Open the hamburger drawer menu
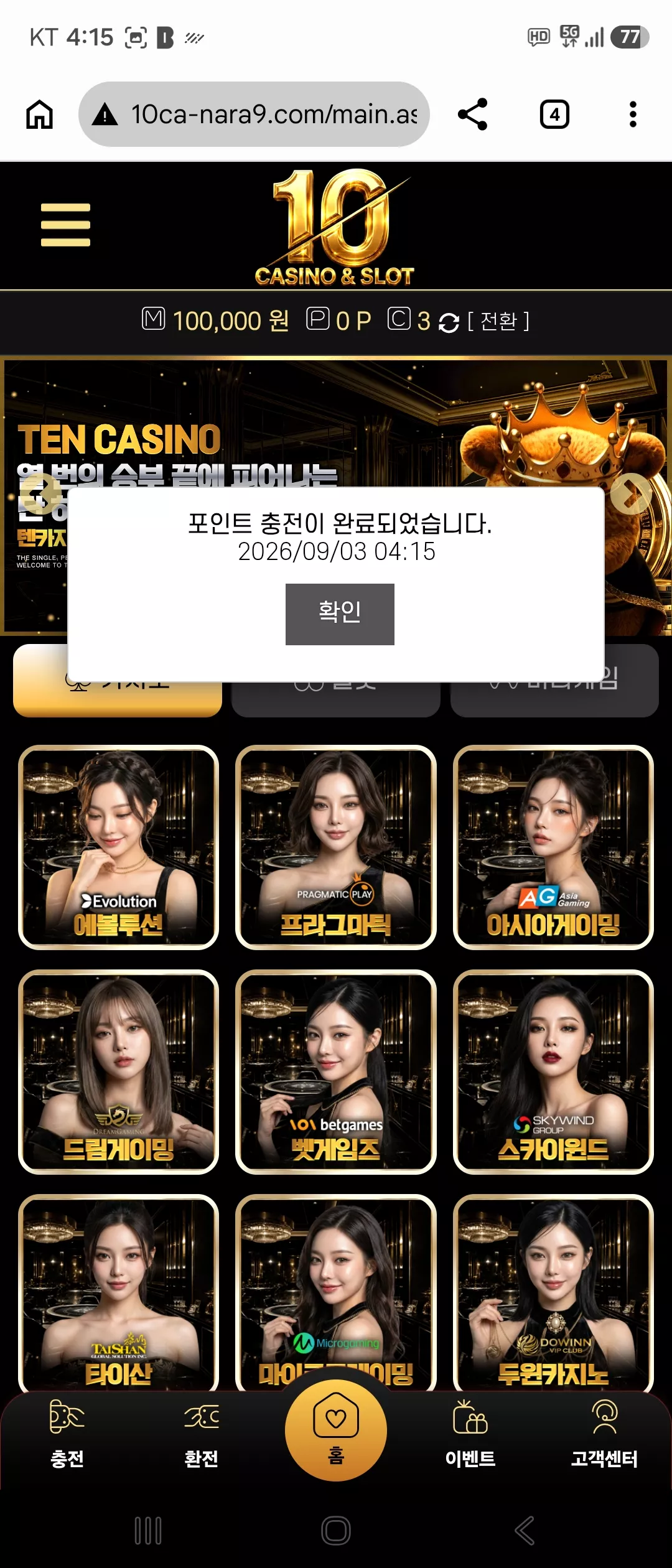The image size is (672, 1568). pyautogui.click(x=65, y=225)
